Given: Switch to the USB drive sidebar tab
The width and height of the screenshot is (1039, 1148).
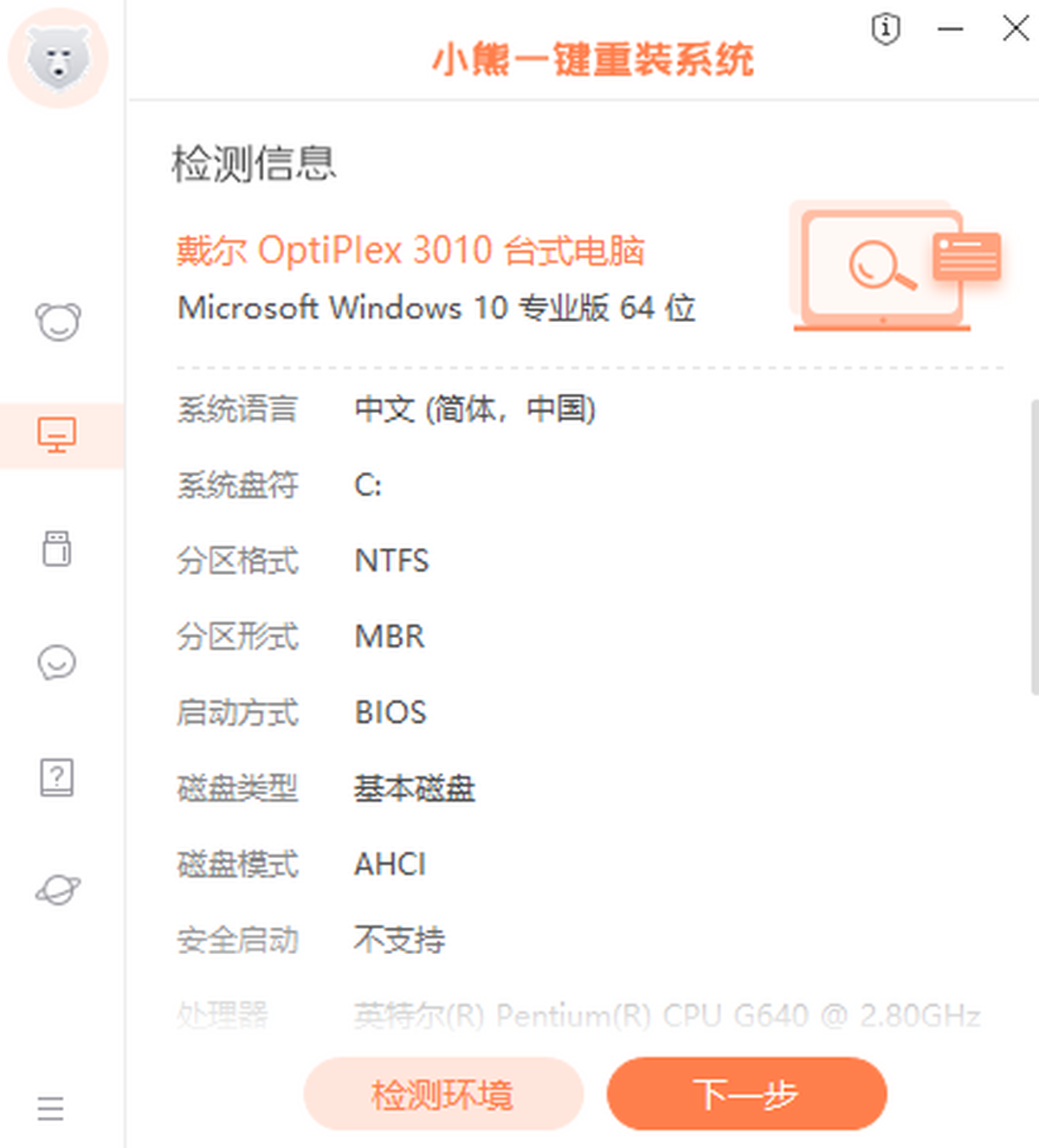Looking at the screenshot, I should click(58, 549).
